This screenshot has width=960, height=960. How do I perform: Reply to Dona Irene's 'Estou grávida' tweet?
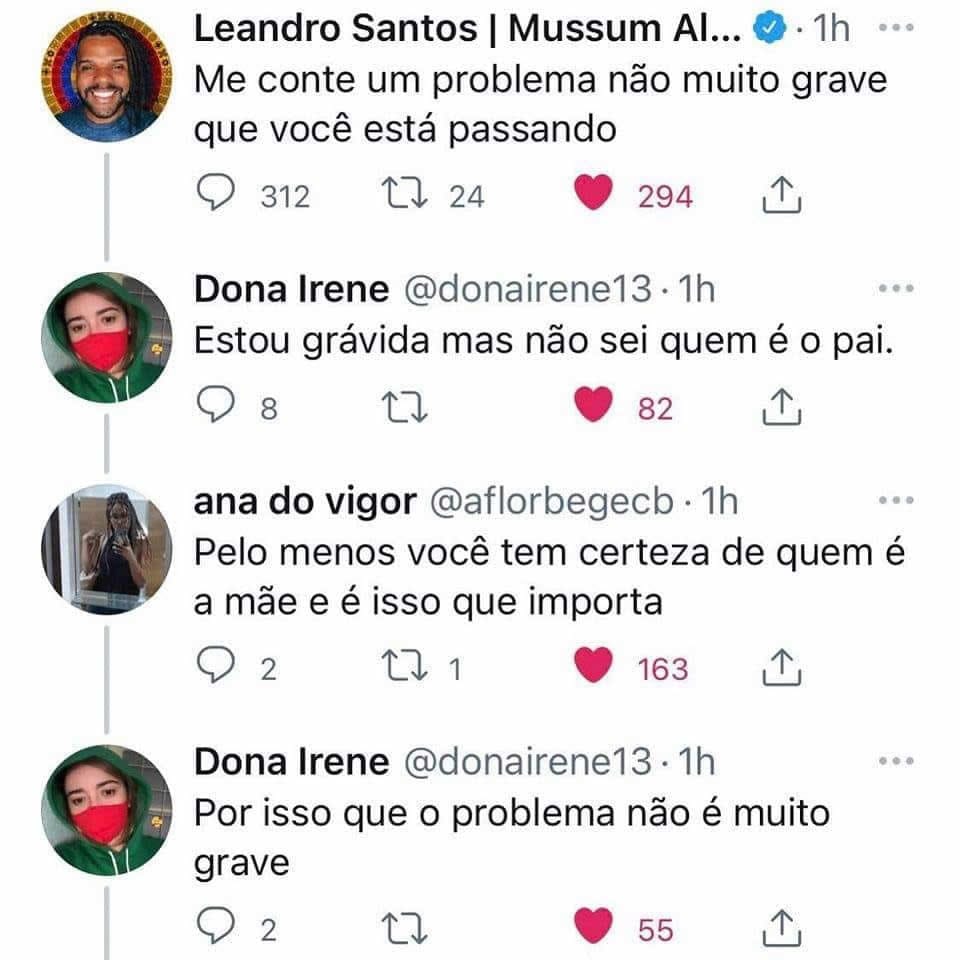pos(213,407)
